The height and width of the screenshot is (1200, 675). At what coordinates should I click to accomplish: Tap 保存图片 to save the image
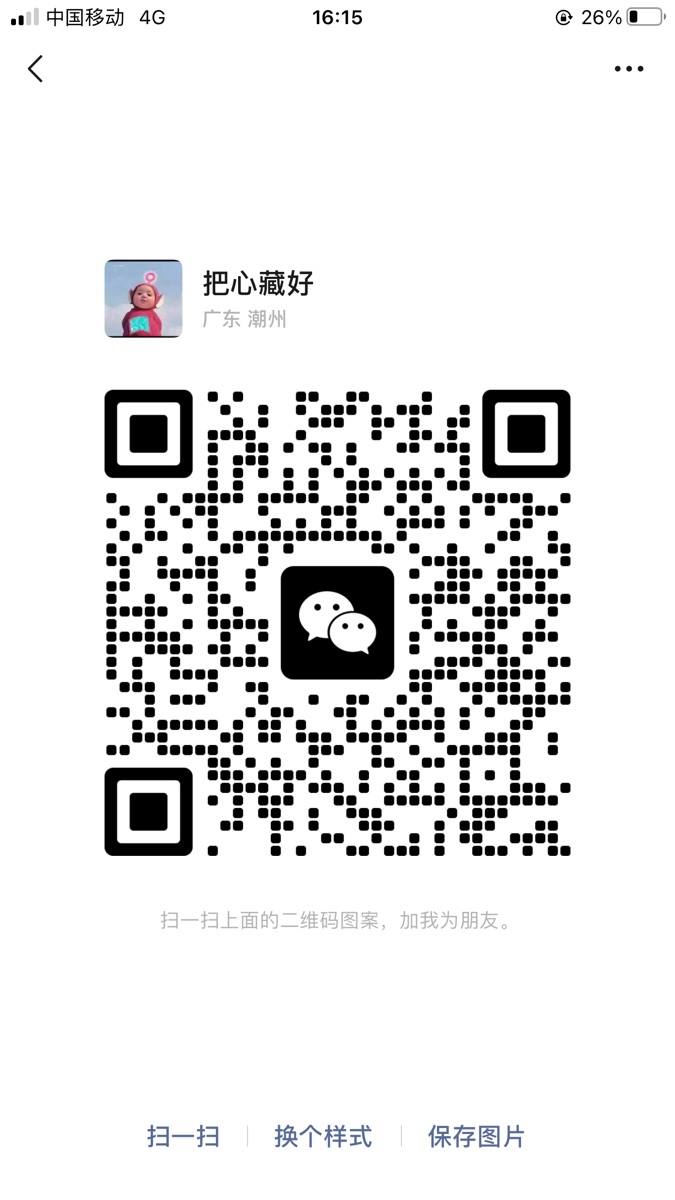pyautogui.click(x=476, y=1137)
